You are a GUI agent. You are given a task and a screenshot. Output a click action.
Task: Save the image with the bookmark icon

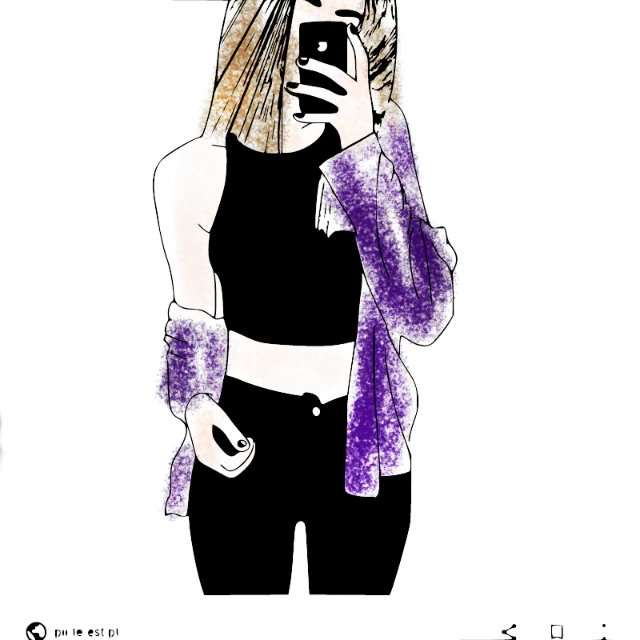(556, 632)
